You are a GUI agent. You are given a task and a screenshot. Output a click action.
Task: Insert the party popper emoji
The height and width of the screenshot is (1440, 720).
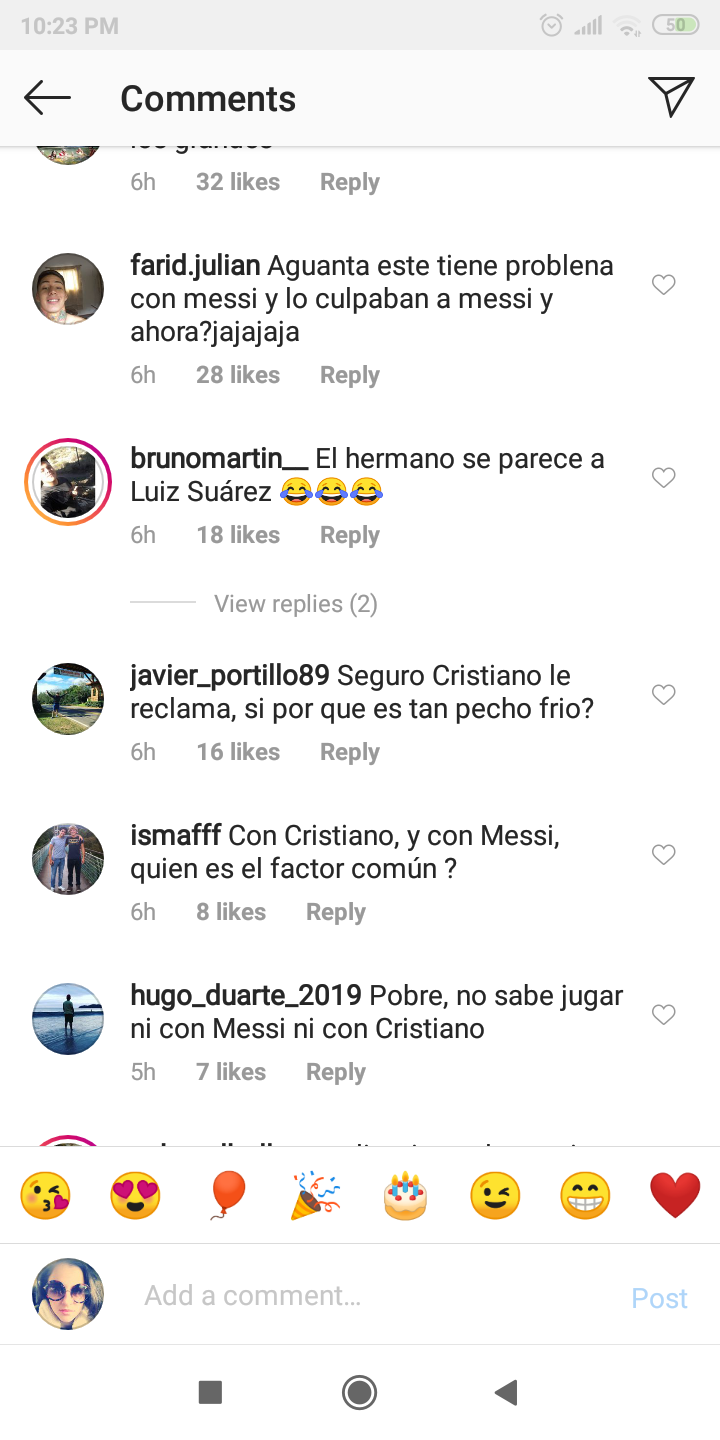315,1196
